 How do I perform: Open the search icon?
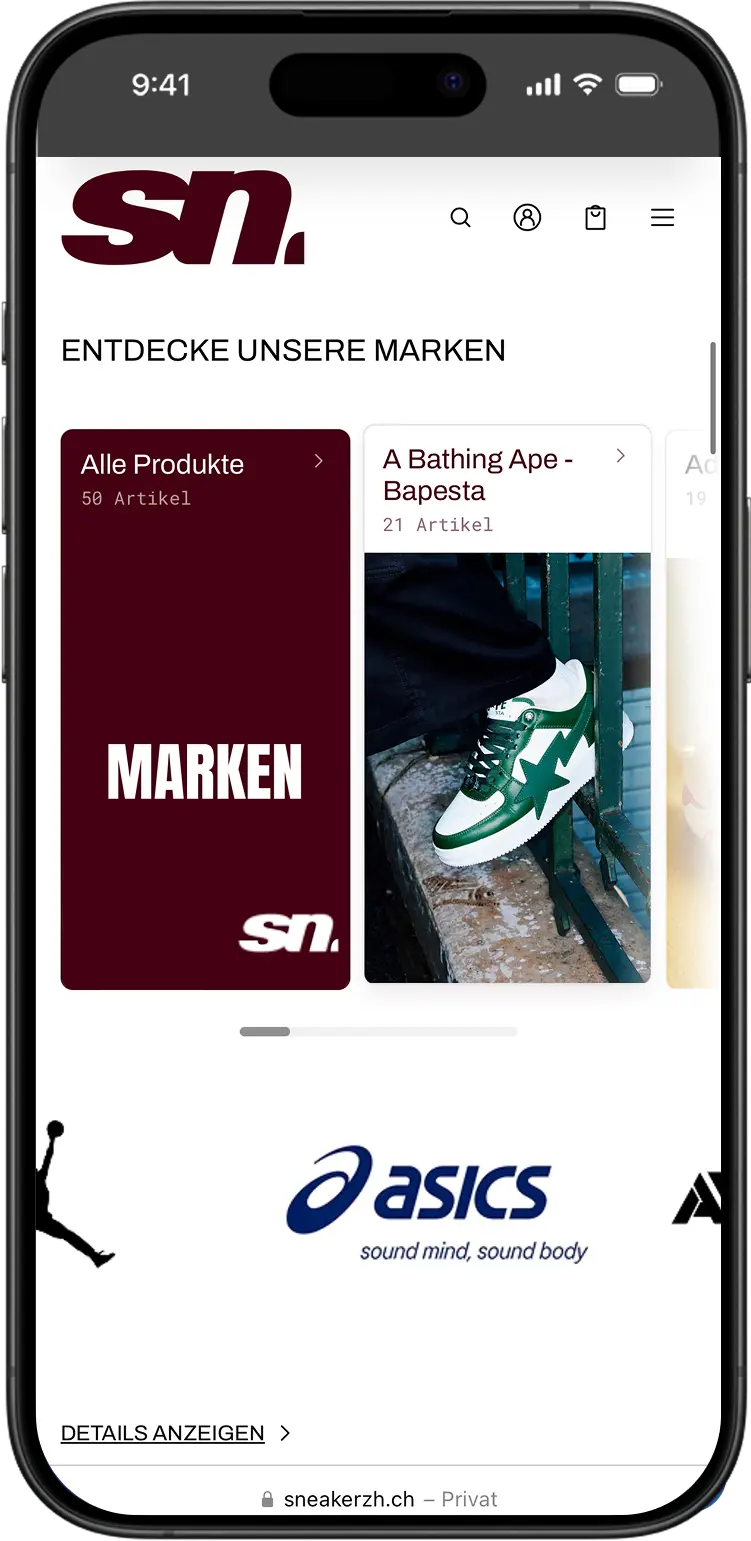click(460, 218)
